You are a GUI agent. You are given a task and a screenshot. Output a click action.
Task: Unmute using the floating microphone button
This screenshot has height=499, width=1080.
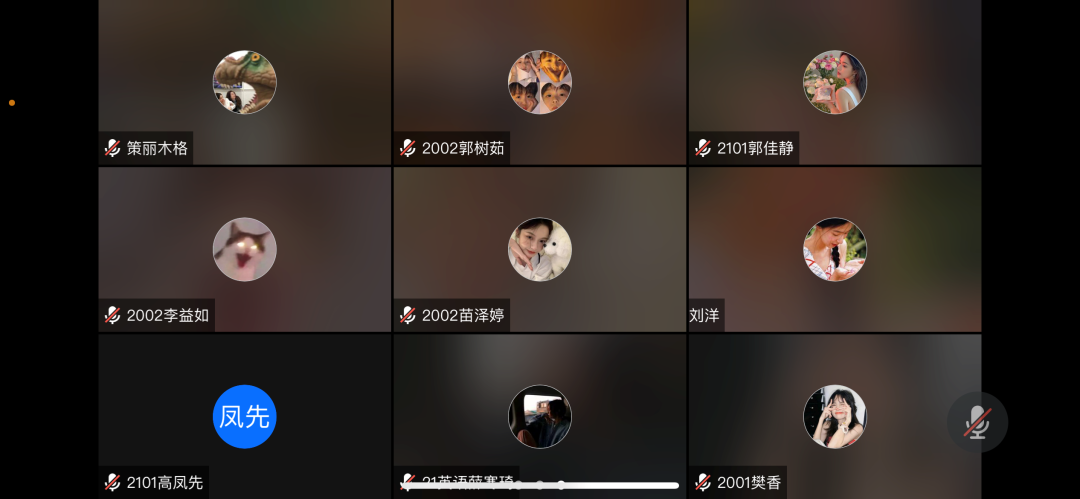[x=977, y=422]
